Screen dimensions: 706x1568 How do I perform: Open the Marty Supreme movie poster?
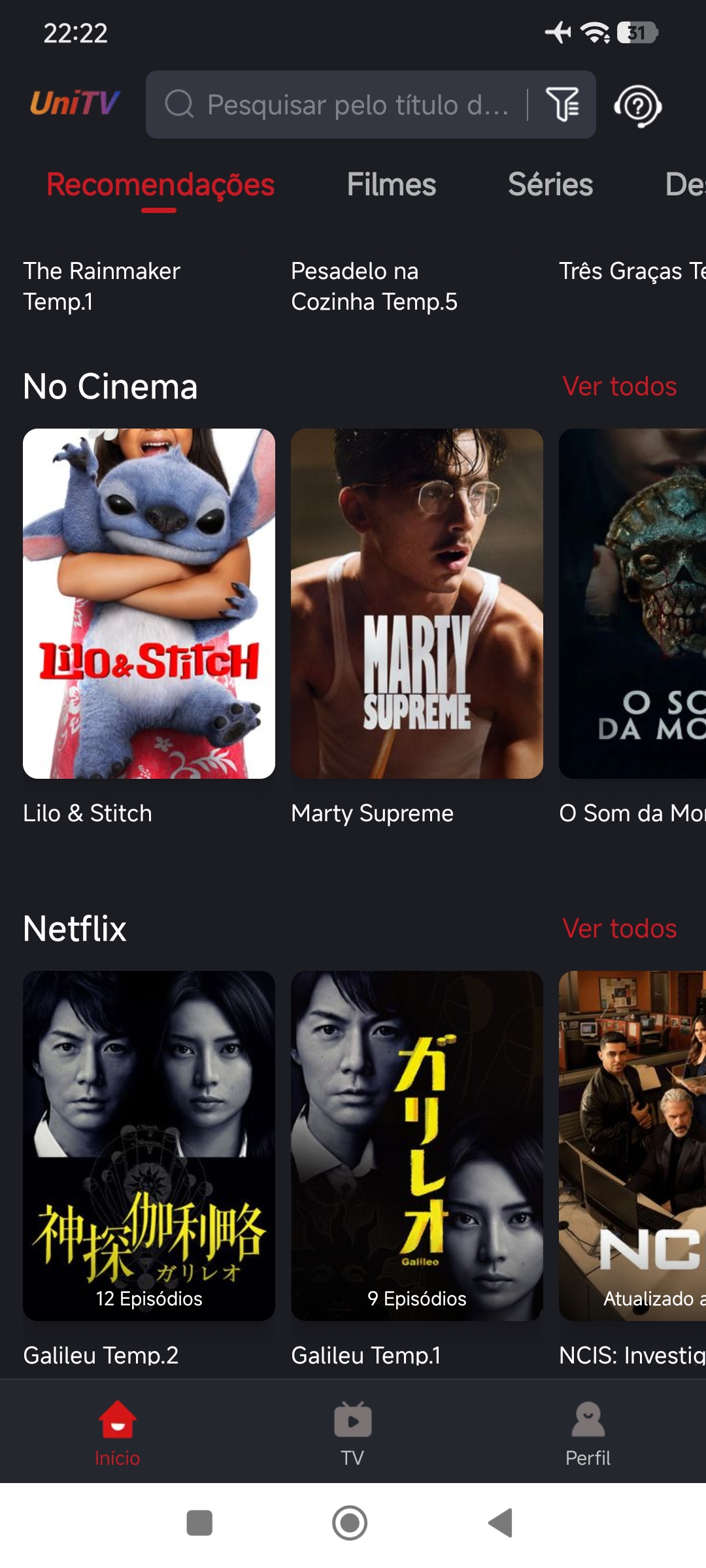[417, 603]
